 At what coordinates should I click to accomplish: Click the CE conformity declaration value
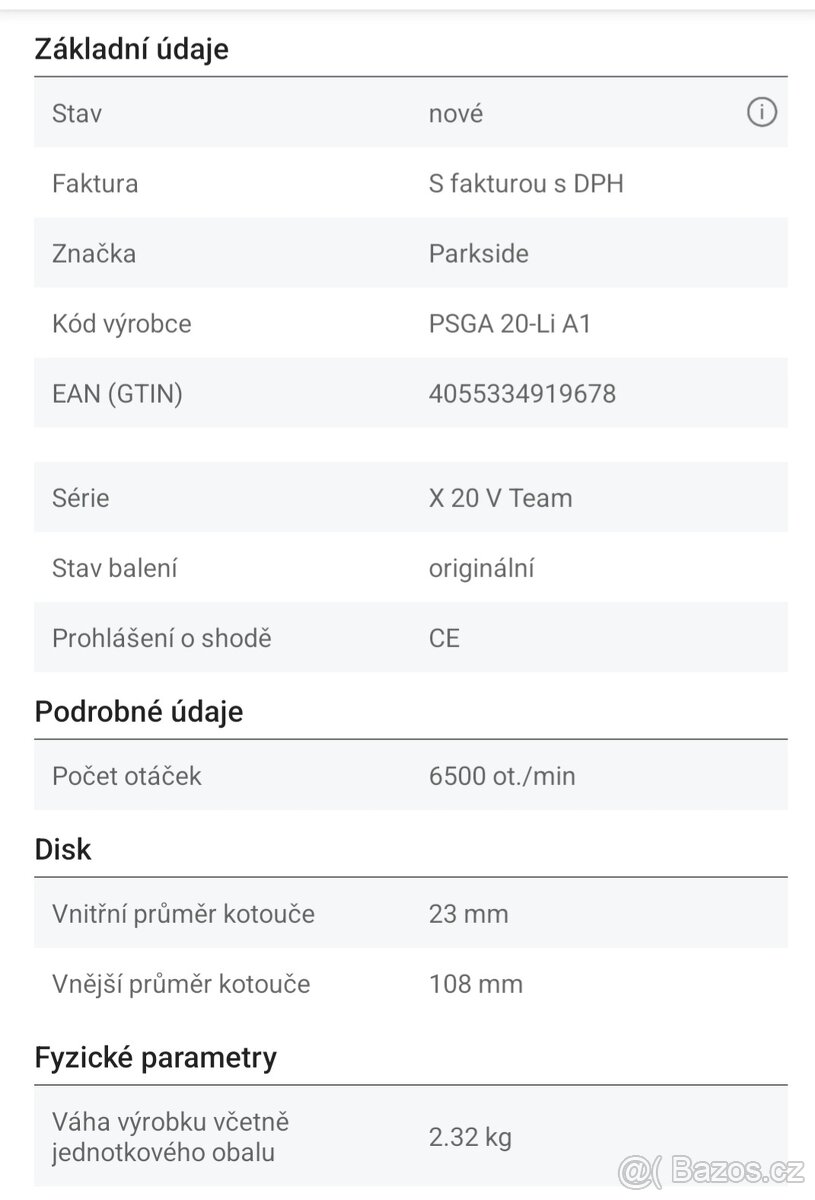click(446, 638)
